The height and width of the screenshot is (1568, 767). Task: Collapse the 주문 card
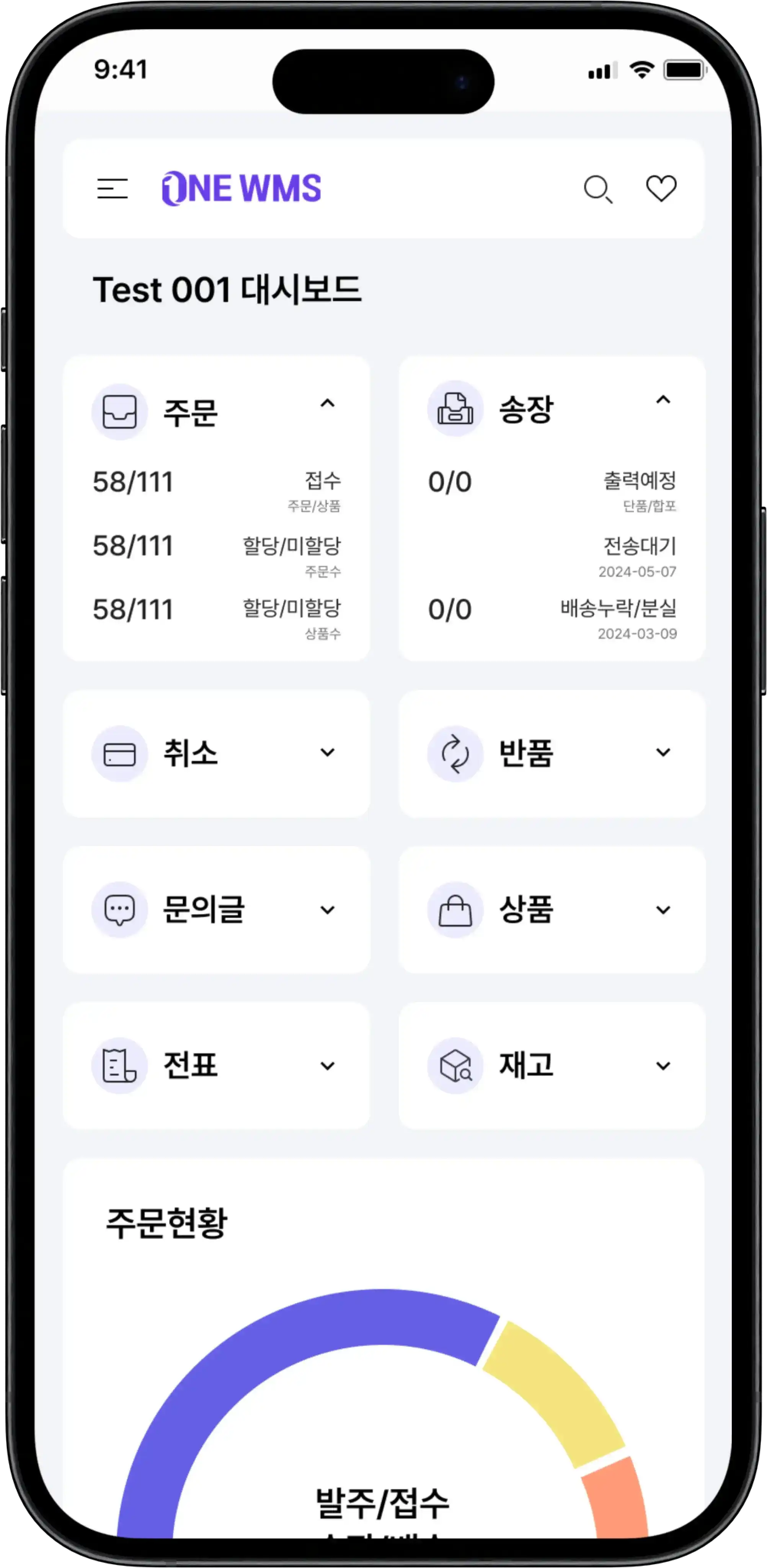(x=328, y=403)
